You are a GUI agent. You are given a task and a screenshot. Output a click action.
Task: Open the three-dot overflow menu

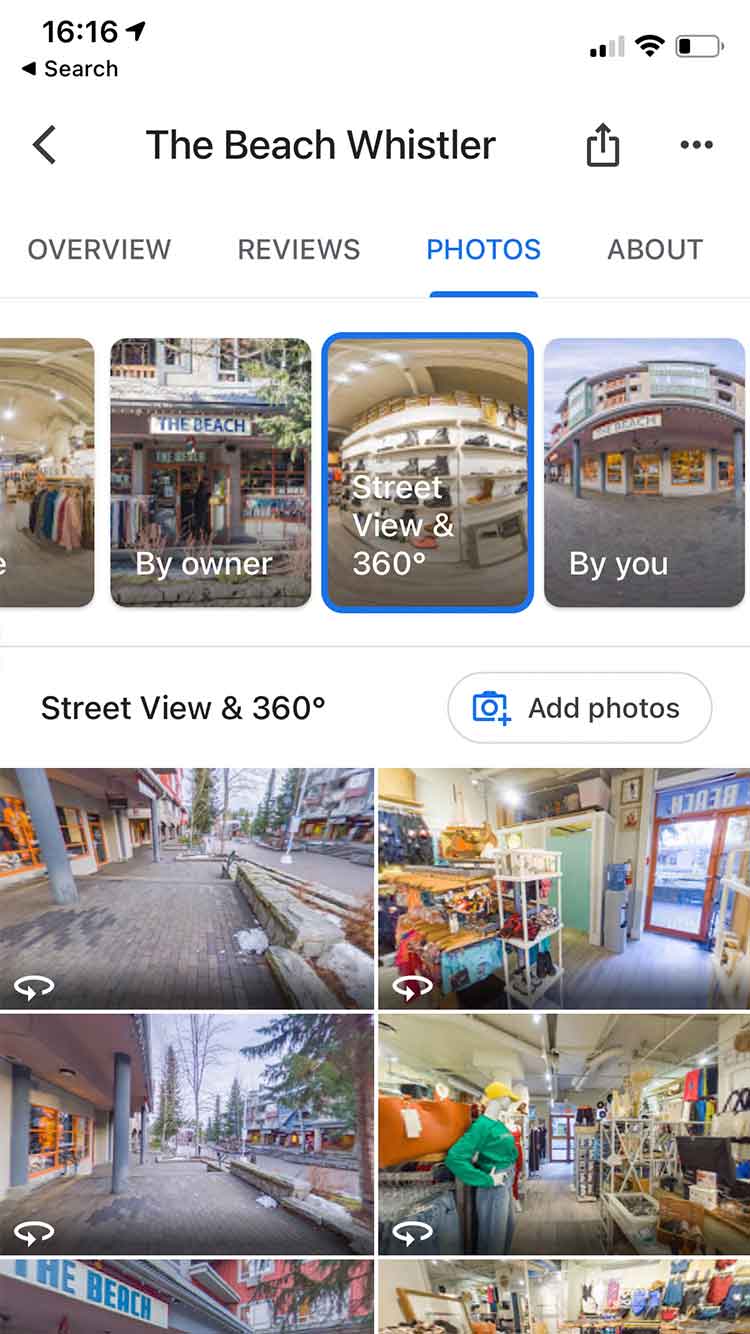point(696,145)
